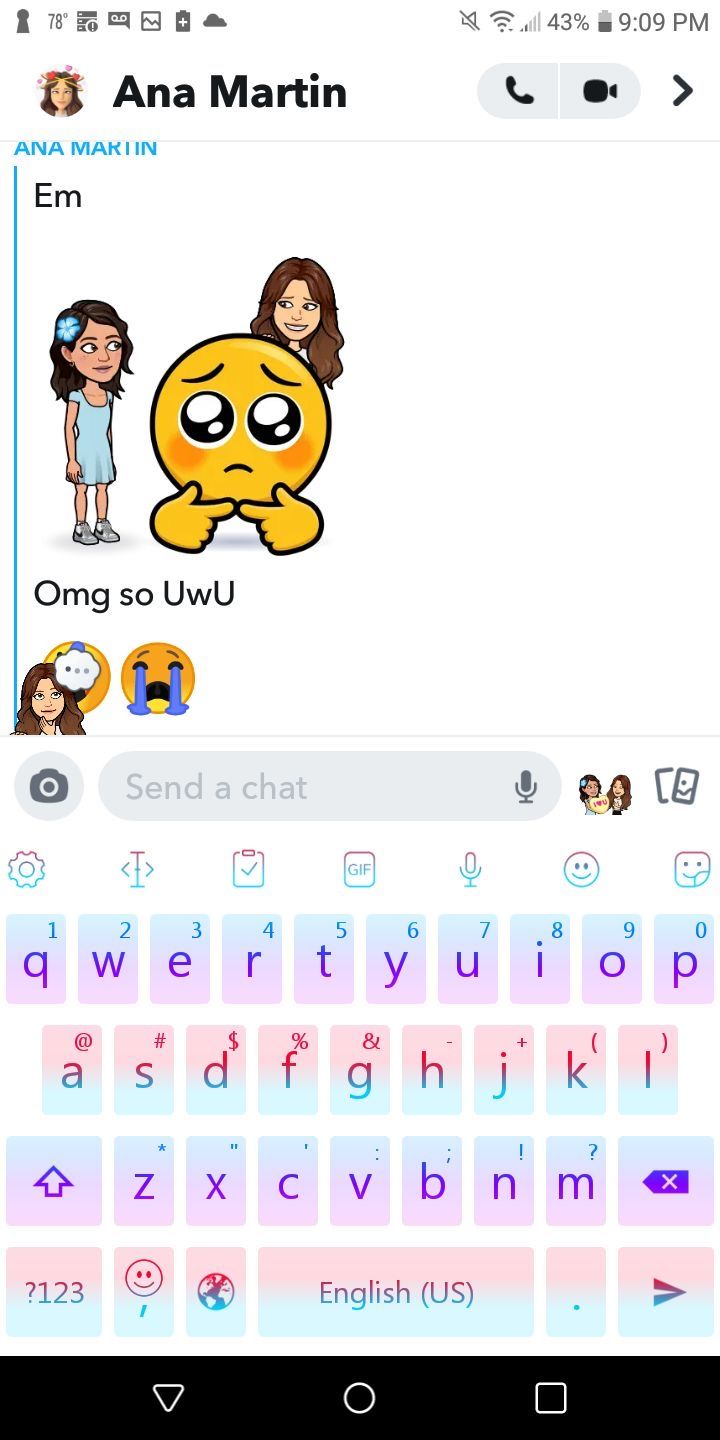Focus the Send a chat field
Screen dimensions: 720x1440
pos(300,787)
